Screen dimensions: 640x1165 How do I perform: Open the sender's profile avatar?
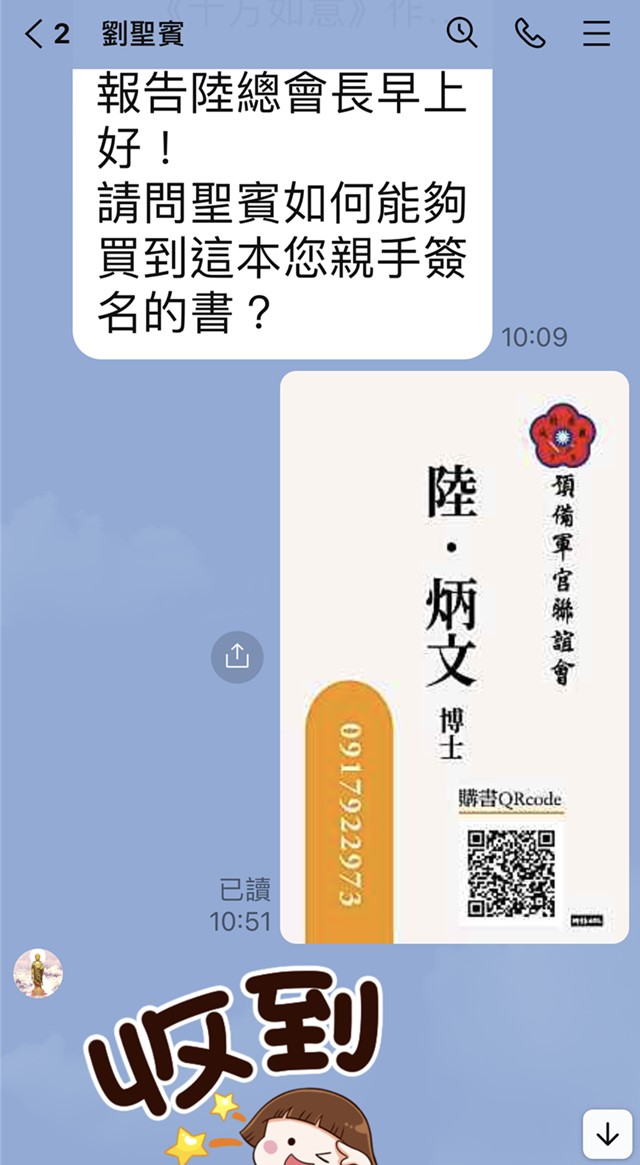(x=38, y=973)
